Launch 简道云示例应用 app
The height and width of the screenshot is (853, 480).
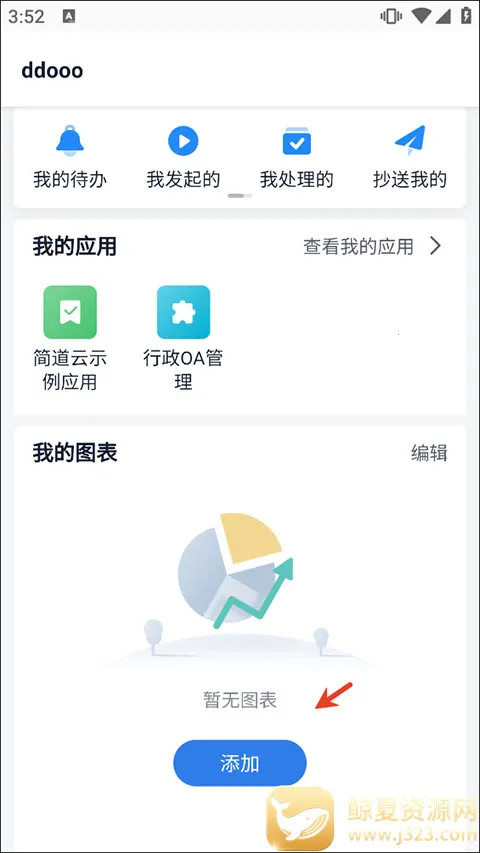coord(70,338)
